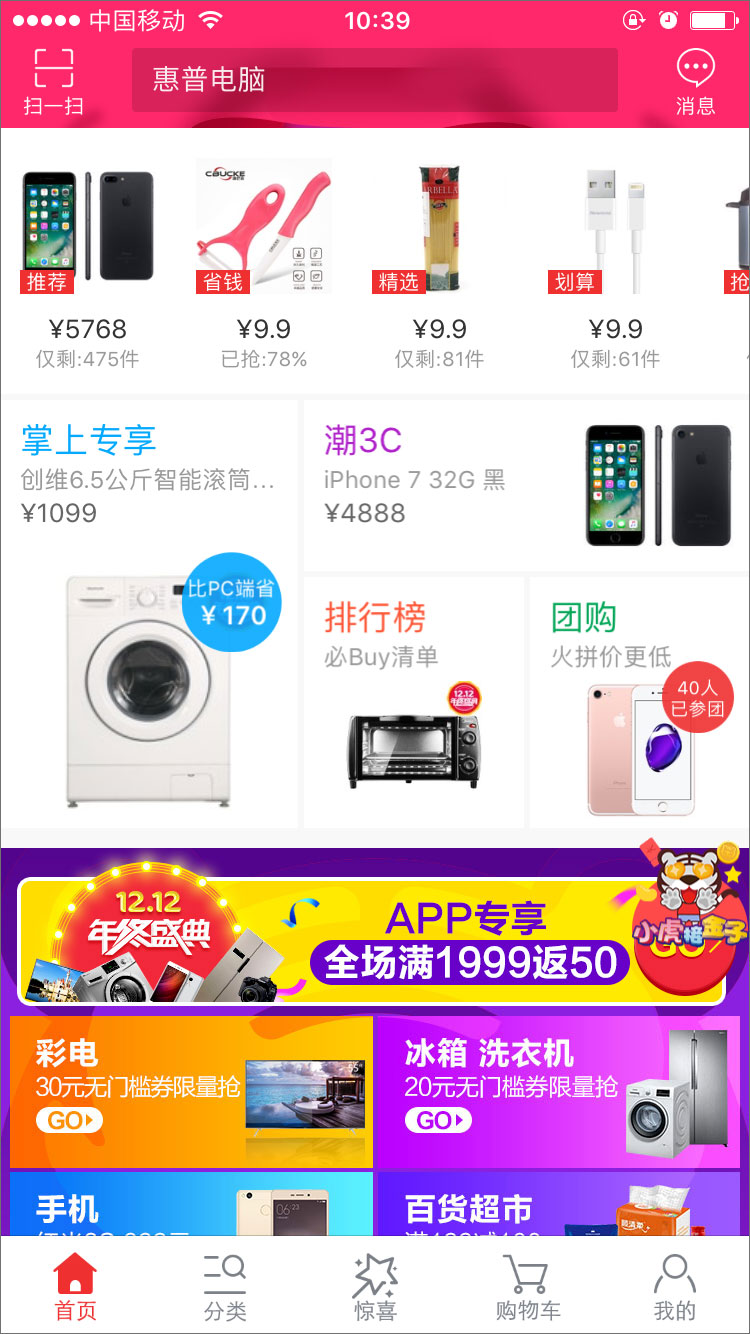The width and height of the screenshot is (750, 1334).
Task: Open the 扫一扫 scanner
Action: click(x=54, y=82)
